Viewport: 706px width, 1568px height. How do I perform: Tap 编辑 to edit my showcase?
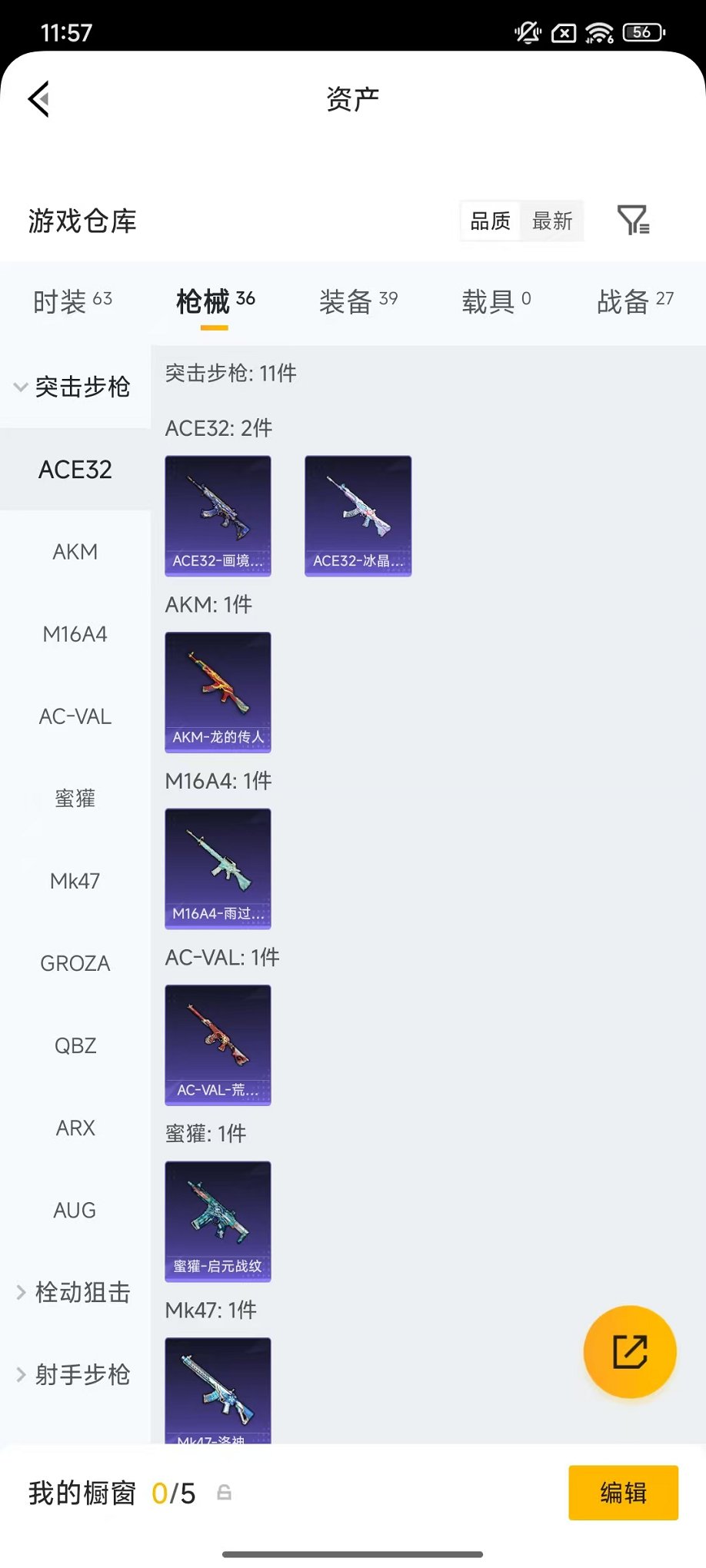623,1493
